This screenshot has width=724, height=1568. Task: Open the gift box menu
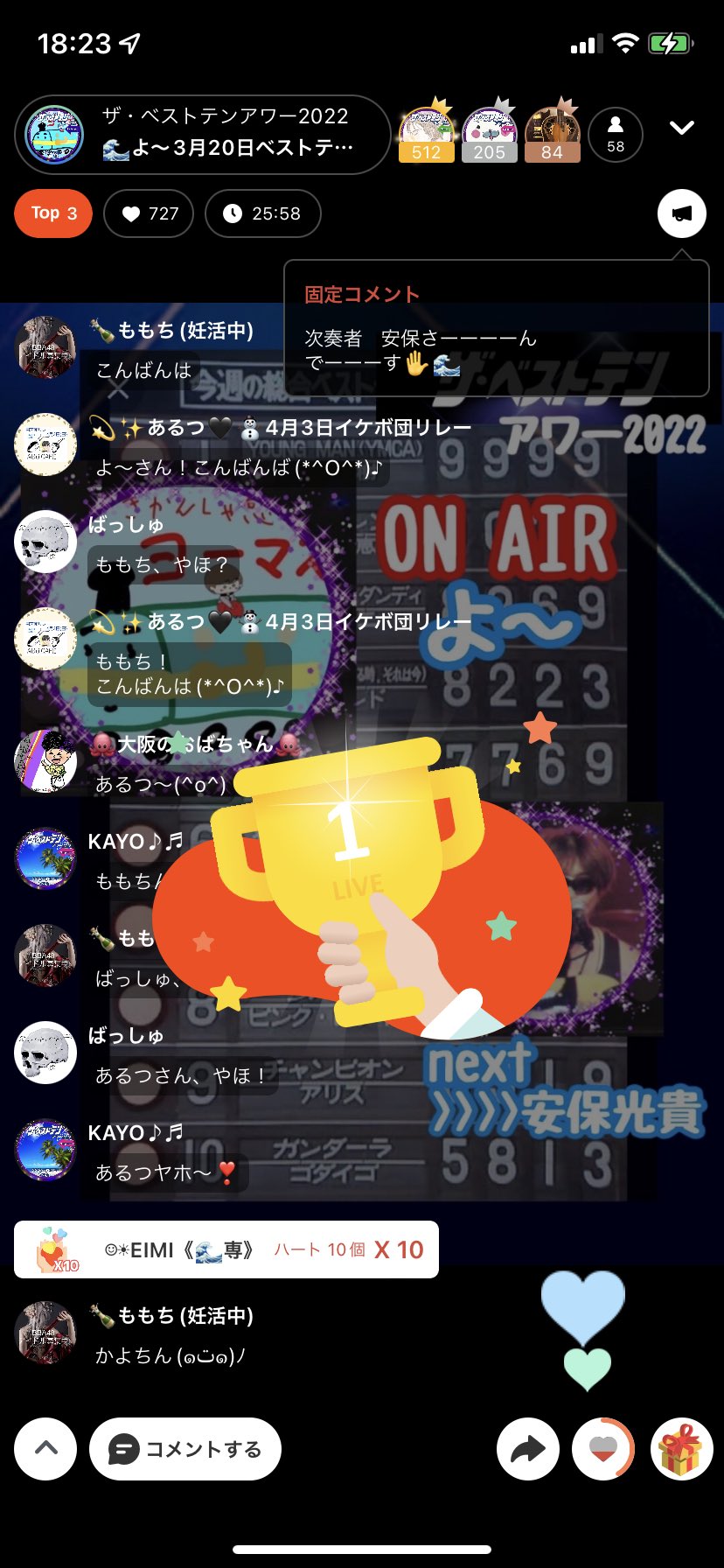pos(681,1449)
